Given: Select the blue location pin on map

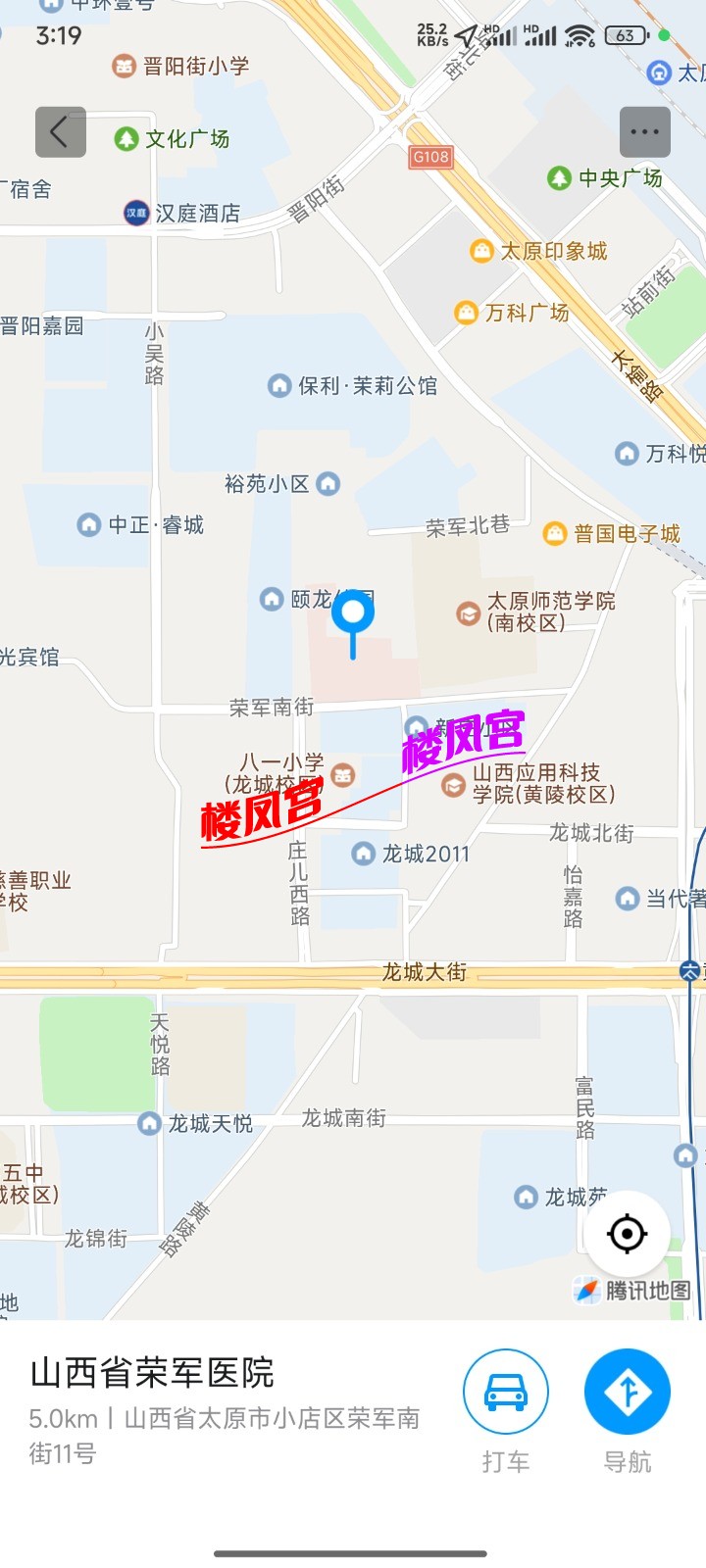Looking at the screenshot, I should pos(353,615).
